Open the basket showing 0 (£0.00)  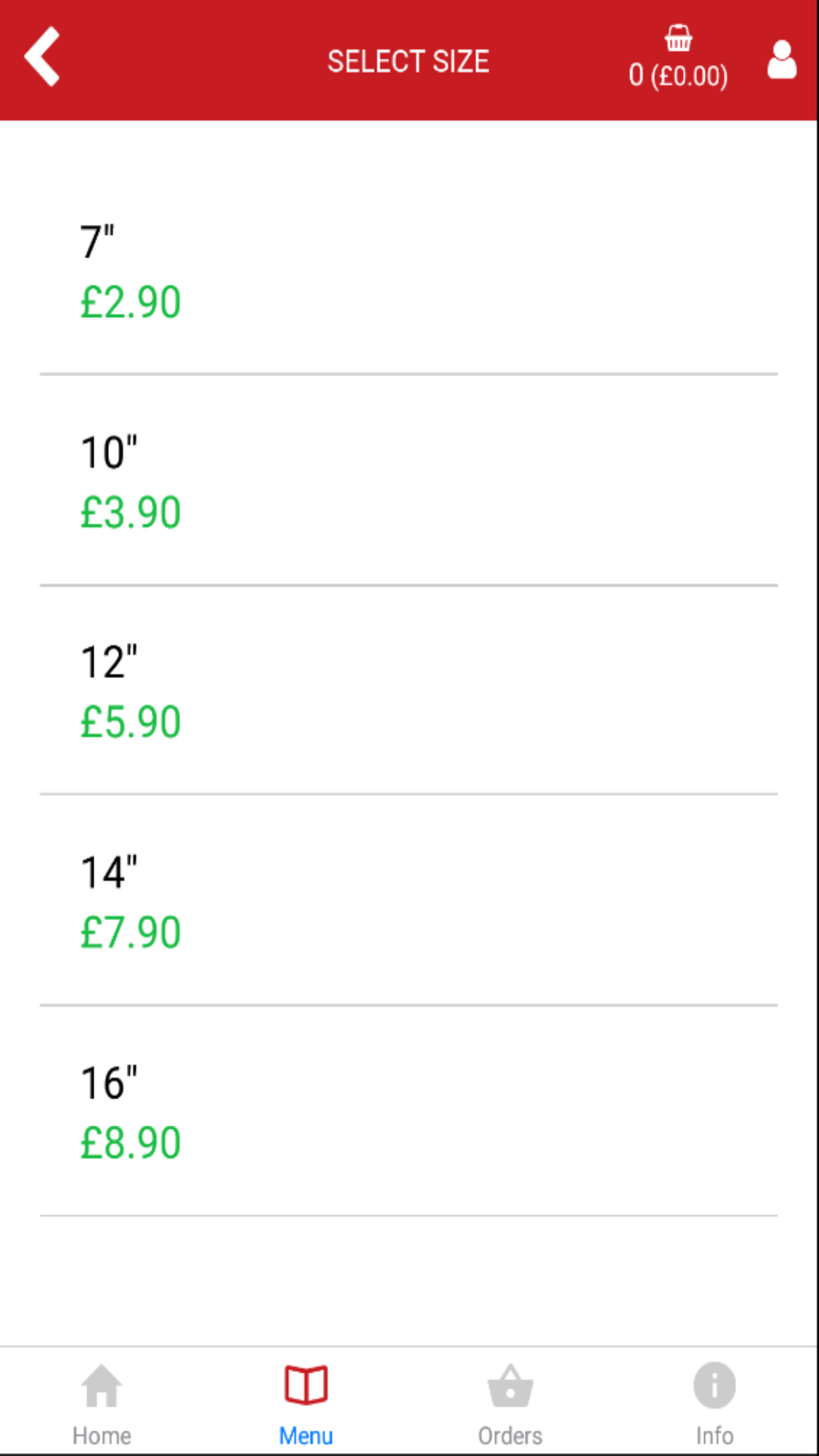click(678, 58)
